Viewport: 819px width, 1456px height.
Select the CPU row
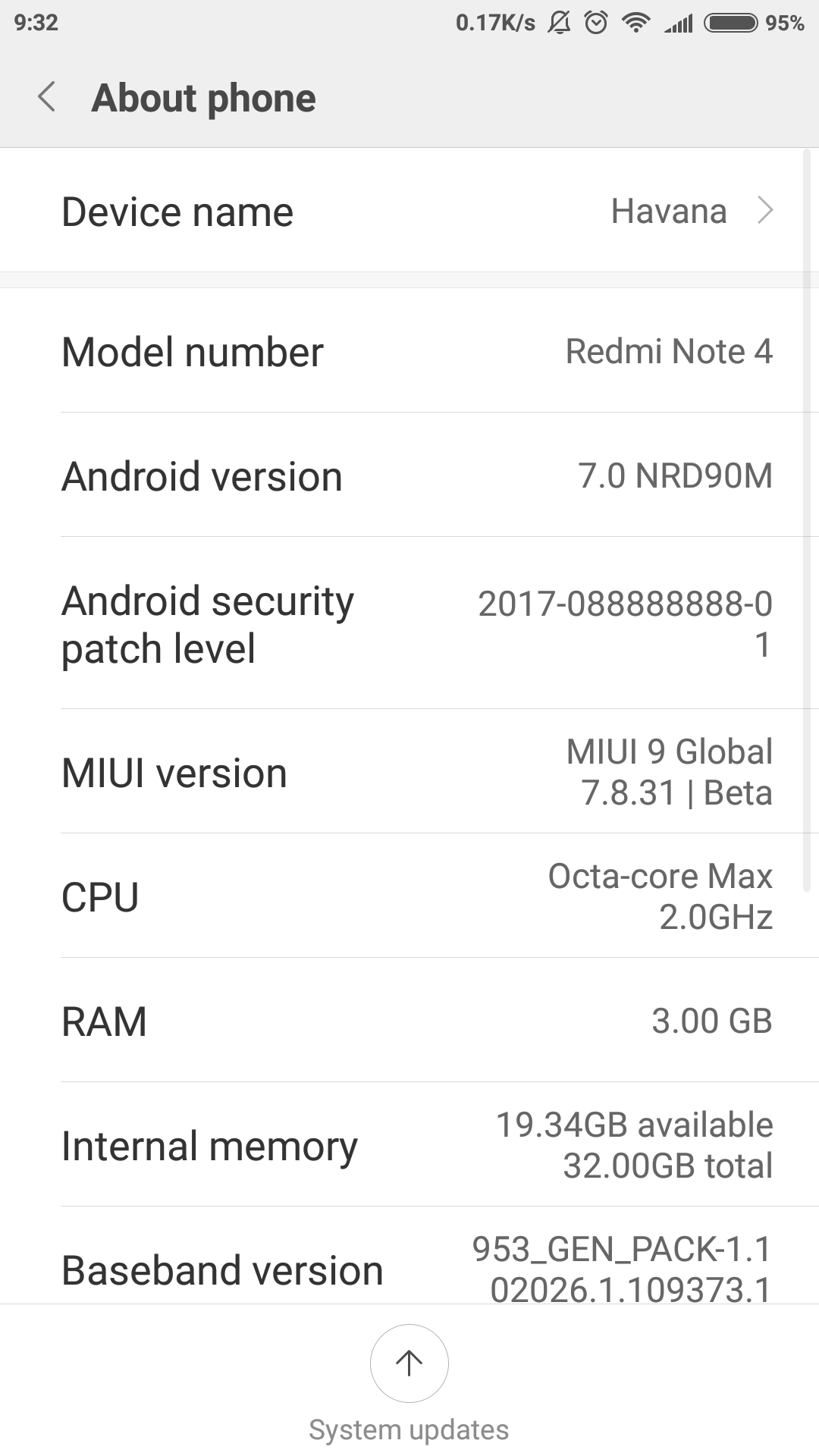point(409,896)
